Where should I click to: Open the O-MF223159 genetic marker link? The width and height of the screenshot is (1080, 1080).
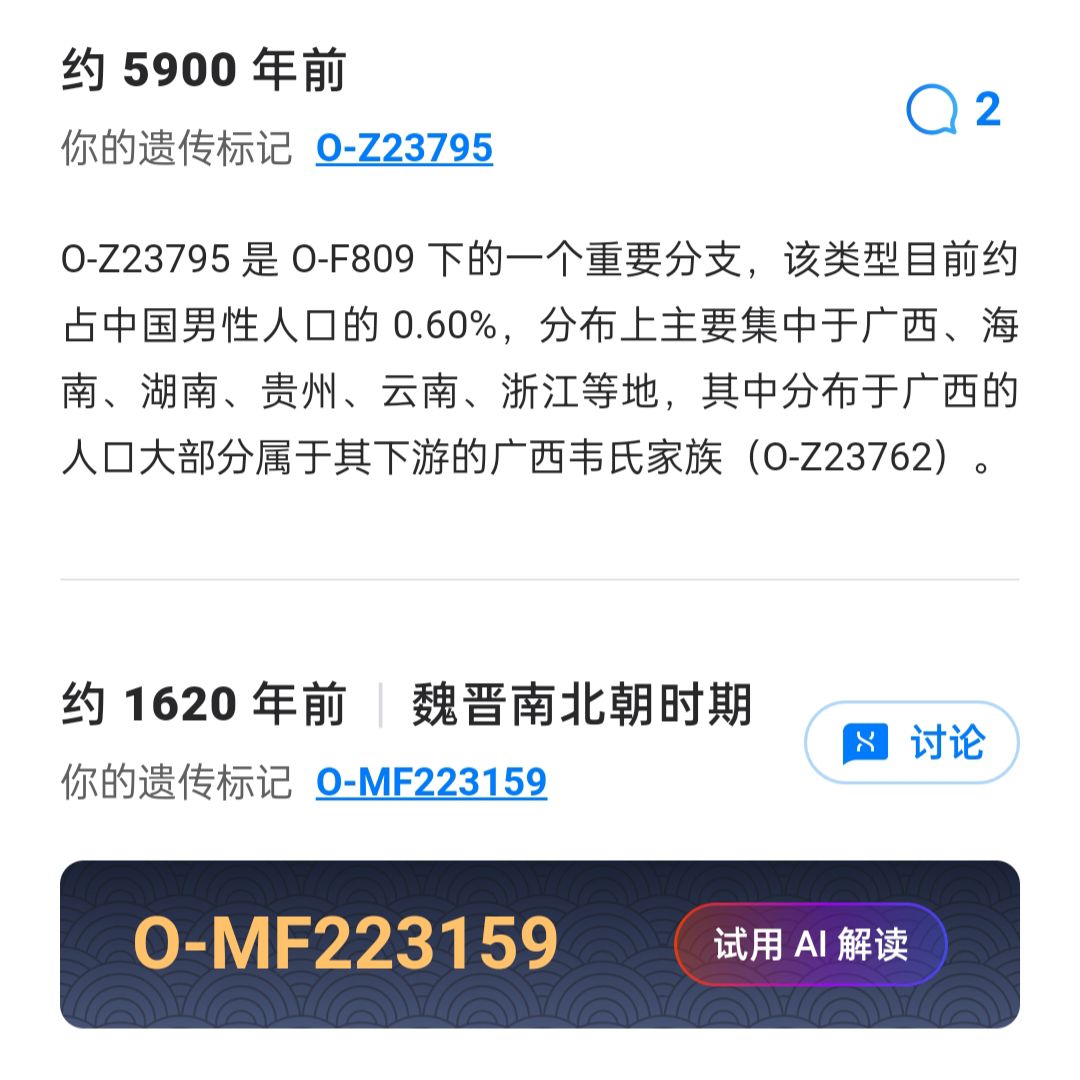click(x=431, y=782)
